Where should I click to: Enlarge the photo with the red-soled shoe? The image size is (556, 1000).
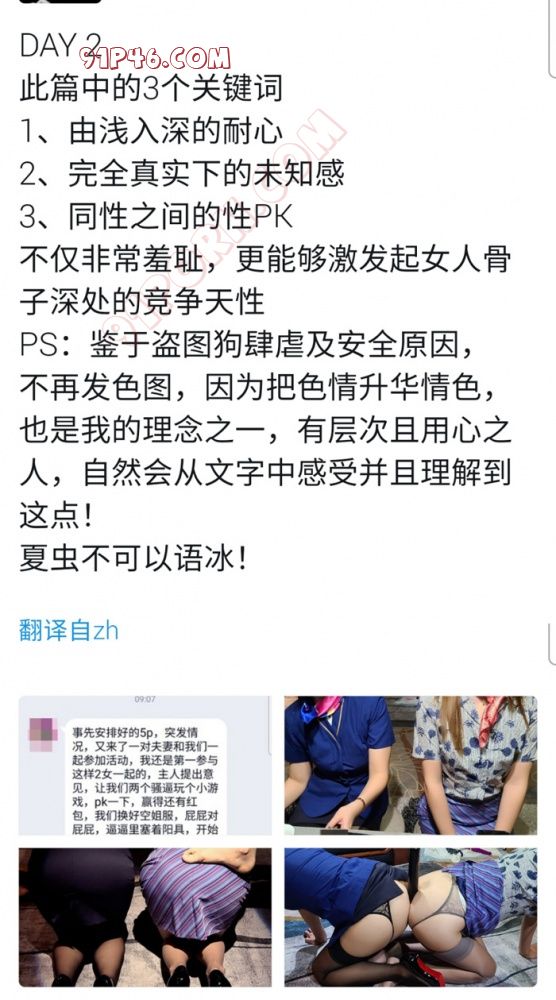click(410, 917)
